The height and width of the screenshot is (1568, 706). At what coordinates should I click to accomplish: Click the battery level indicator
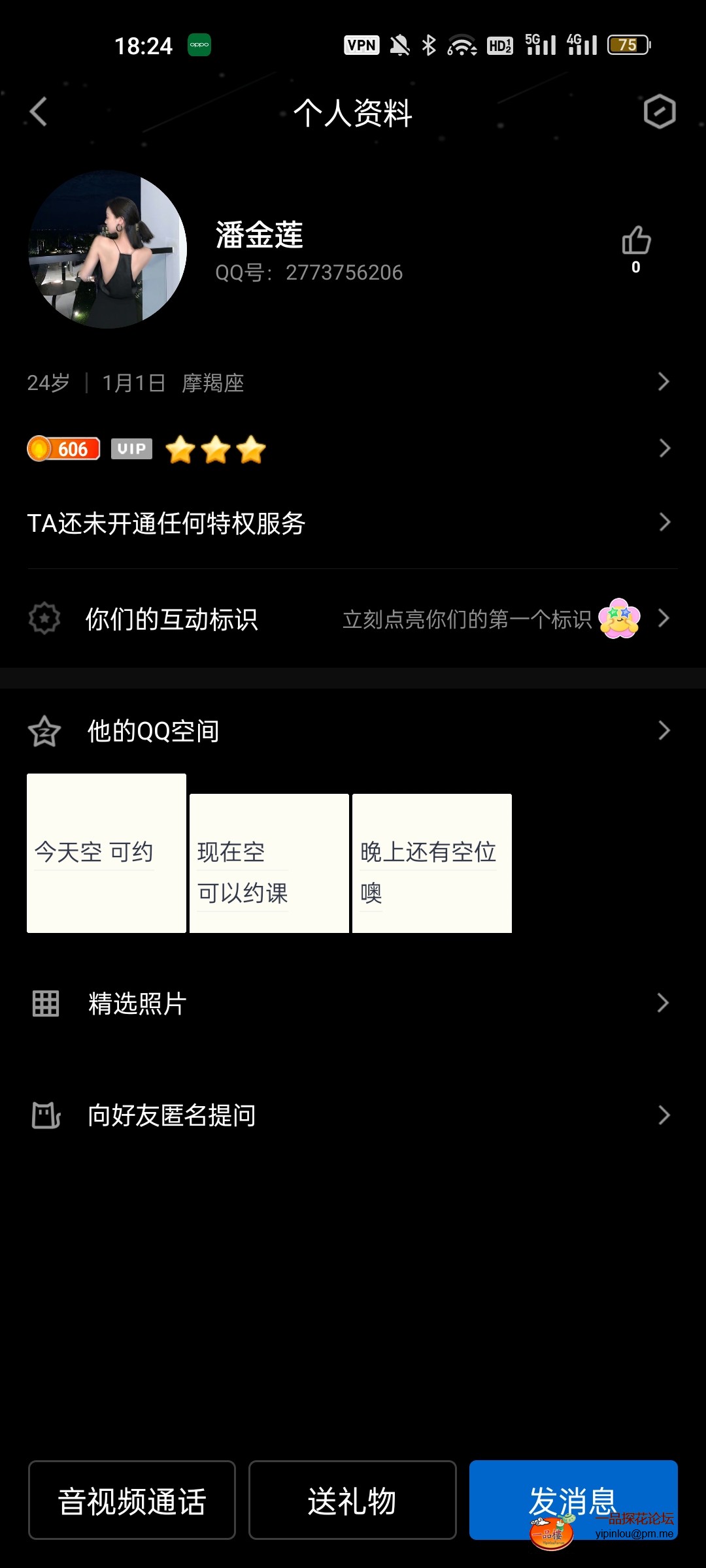tap(626, 44)
